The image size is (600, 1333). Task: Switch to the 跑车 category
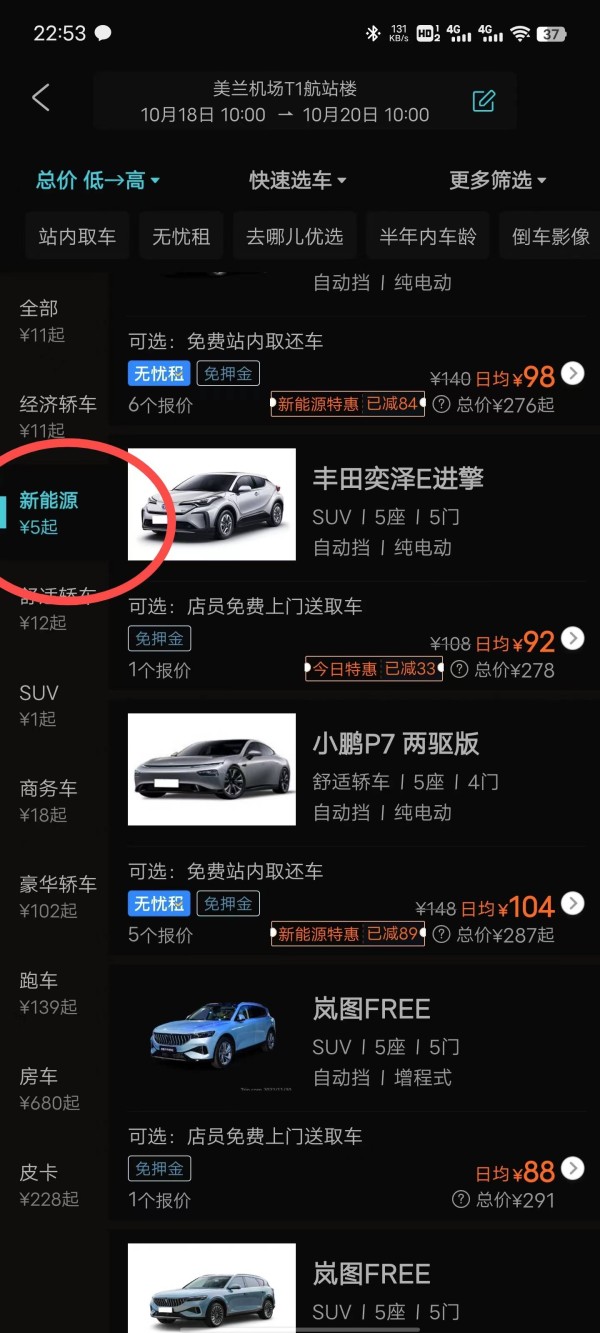[x=39, y=991]
